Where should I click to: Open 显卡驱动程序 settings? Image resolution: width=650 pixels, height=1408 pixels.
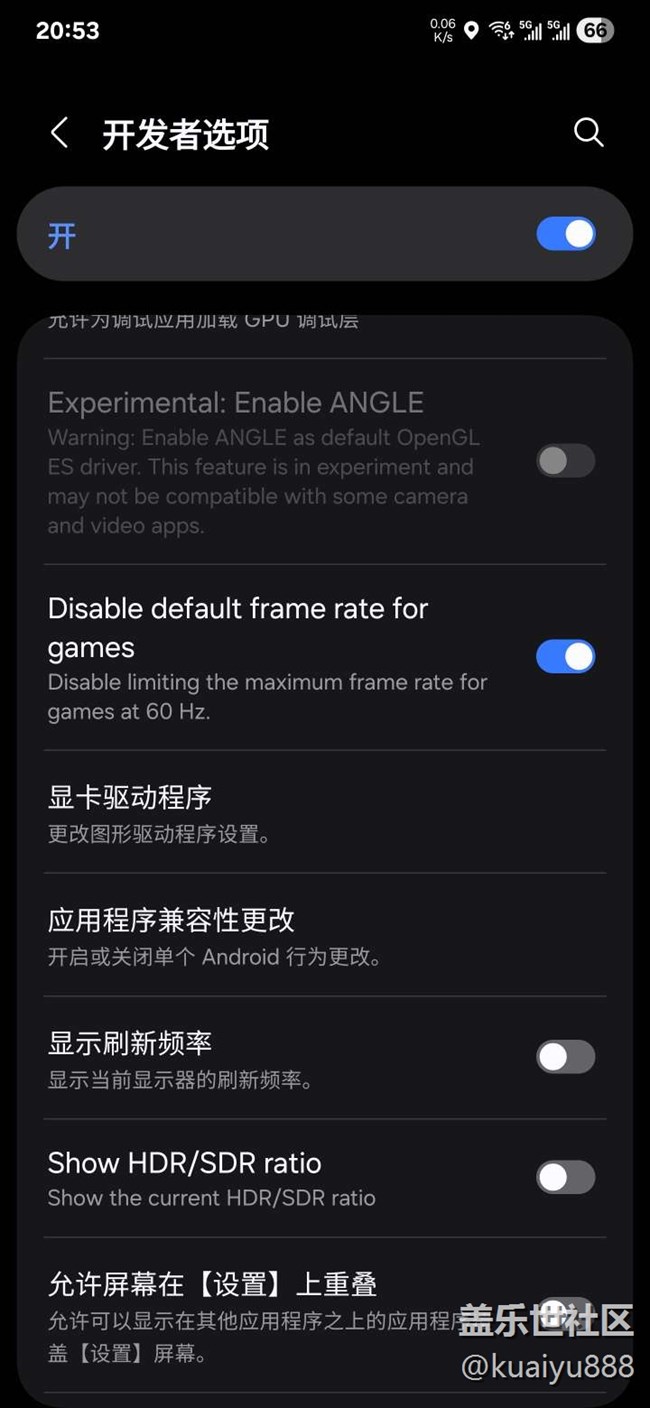click(x=325, y=812)
